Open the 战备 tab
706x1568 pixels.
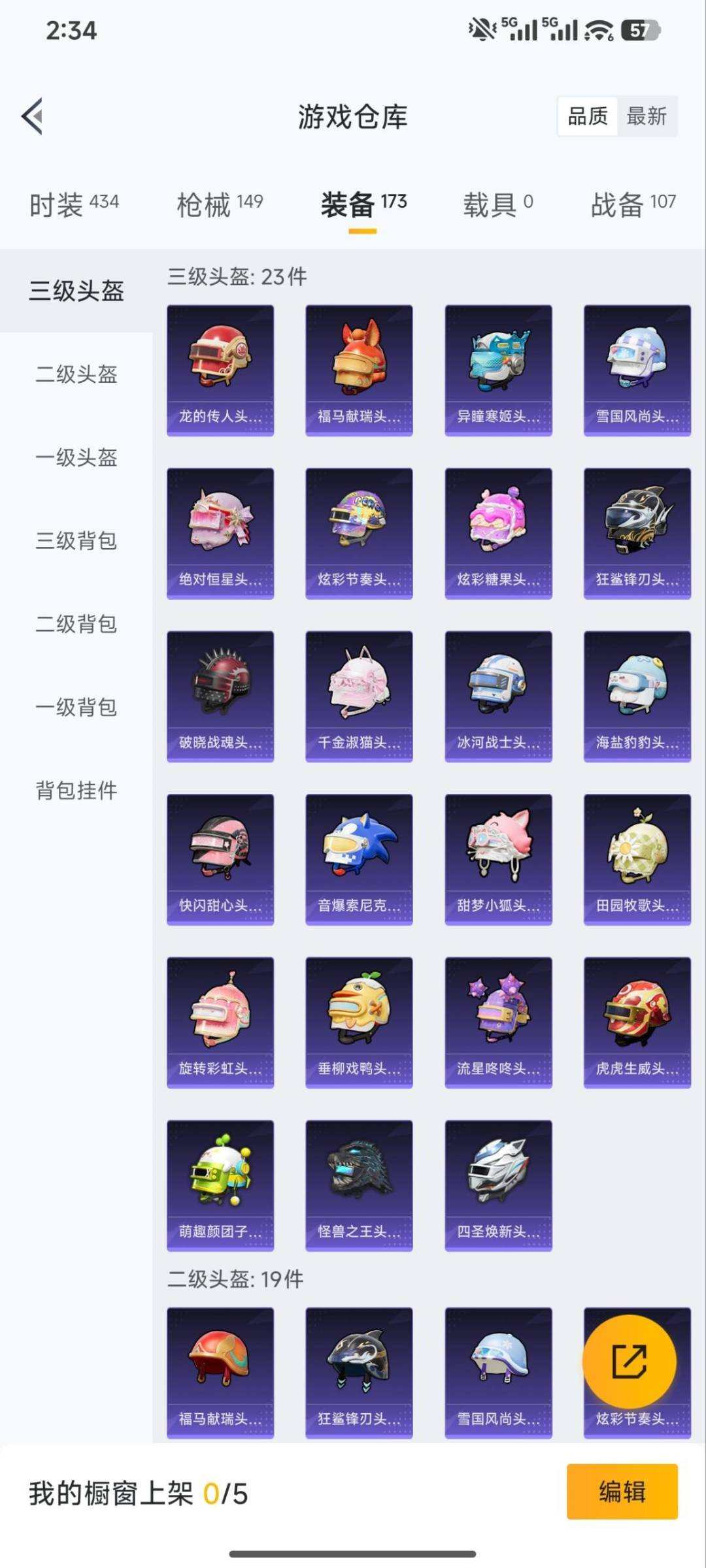pyautogui.click(x=633, y=204)
